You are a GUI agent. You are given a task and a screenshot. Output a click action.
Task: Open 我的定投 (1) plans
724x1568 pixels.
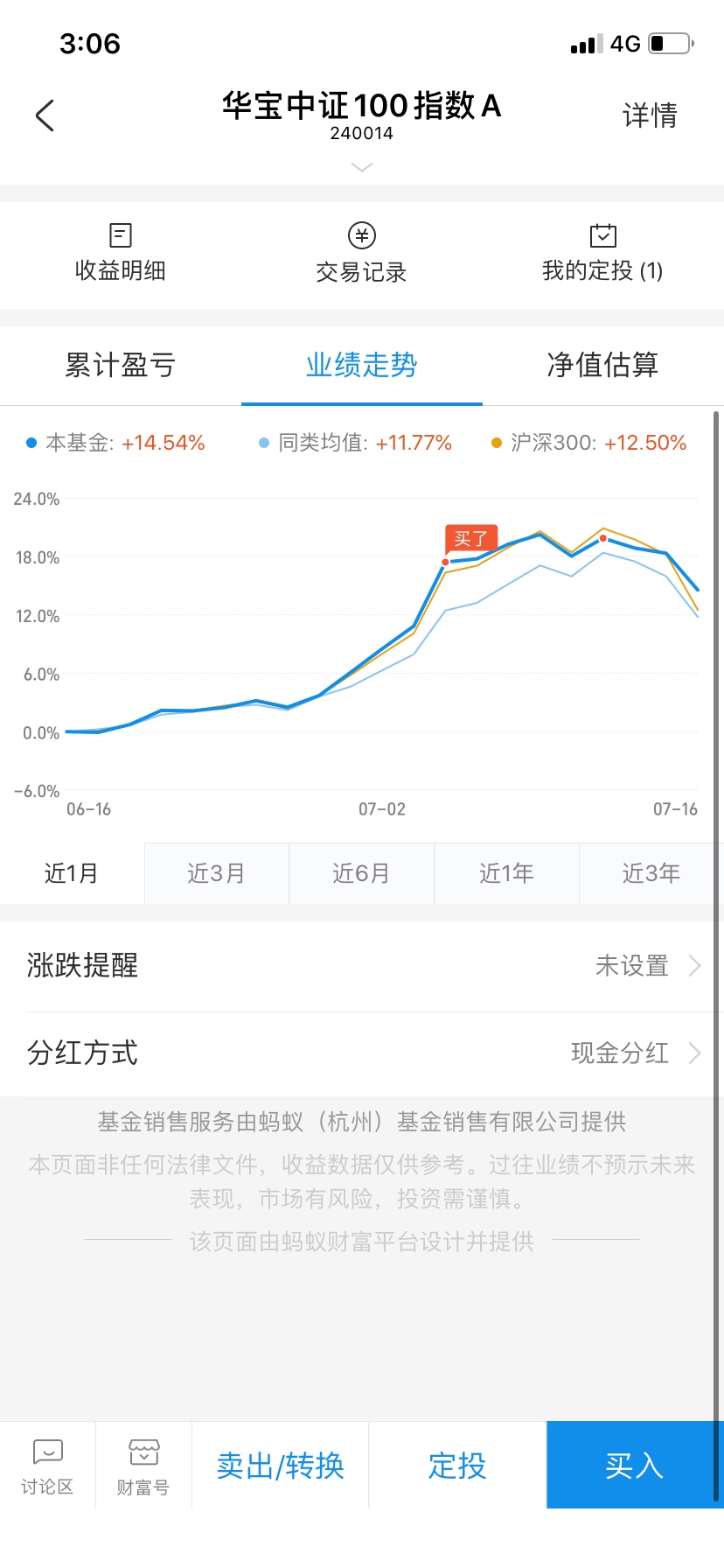coord(602,254)
